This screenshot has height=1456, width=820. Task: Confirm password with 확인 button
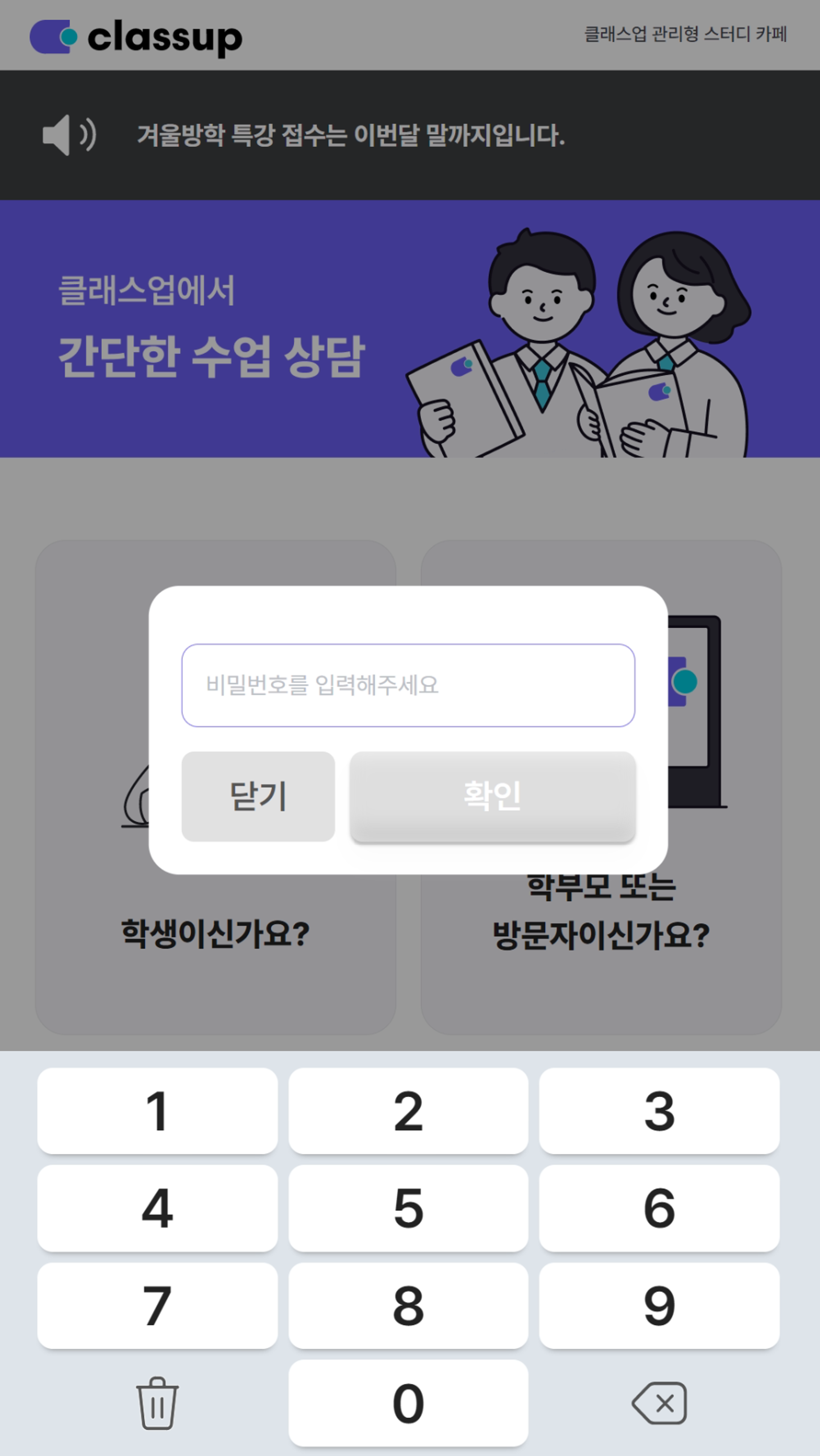(x=493, y=796)
